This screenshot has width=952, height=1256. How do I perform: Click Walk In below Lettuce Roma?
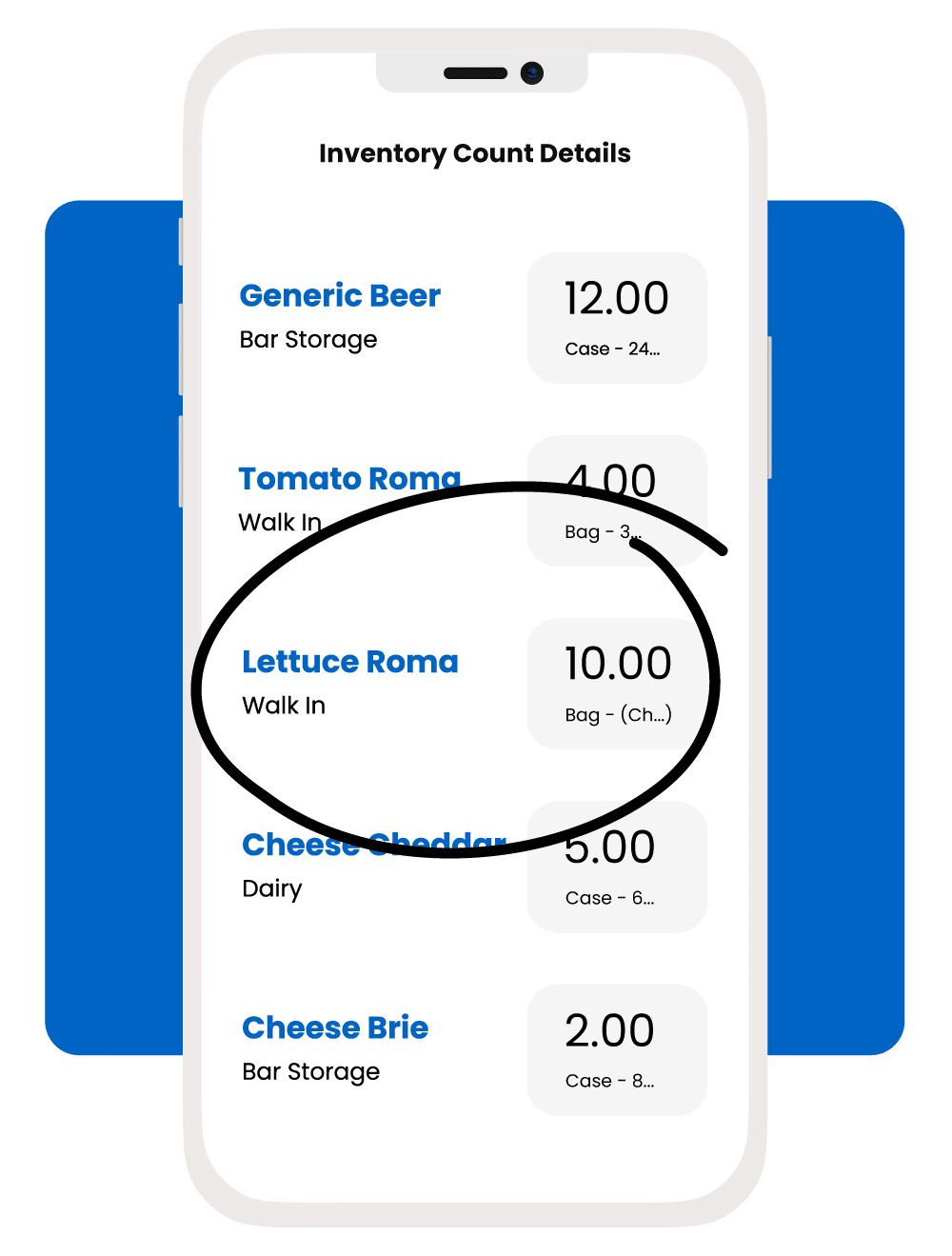[x=285, y=707]
